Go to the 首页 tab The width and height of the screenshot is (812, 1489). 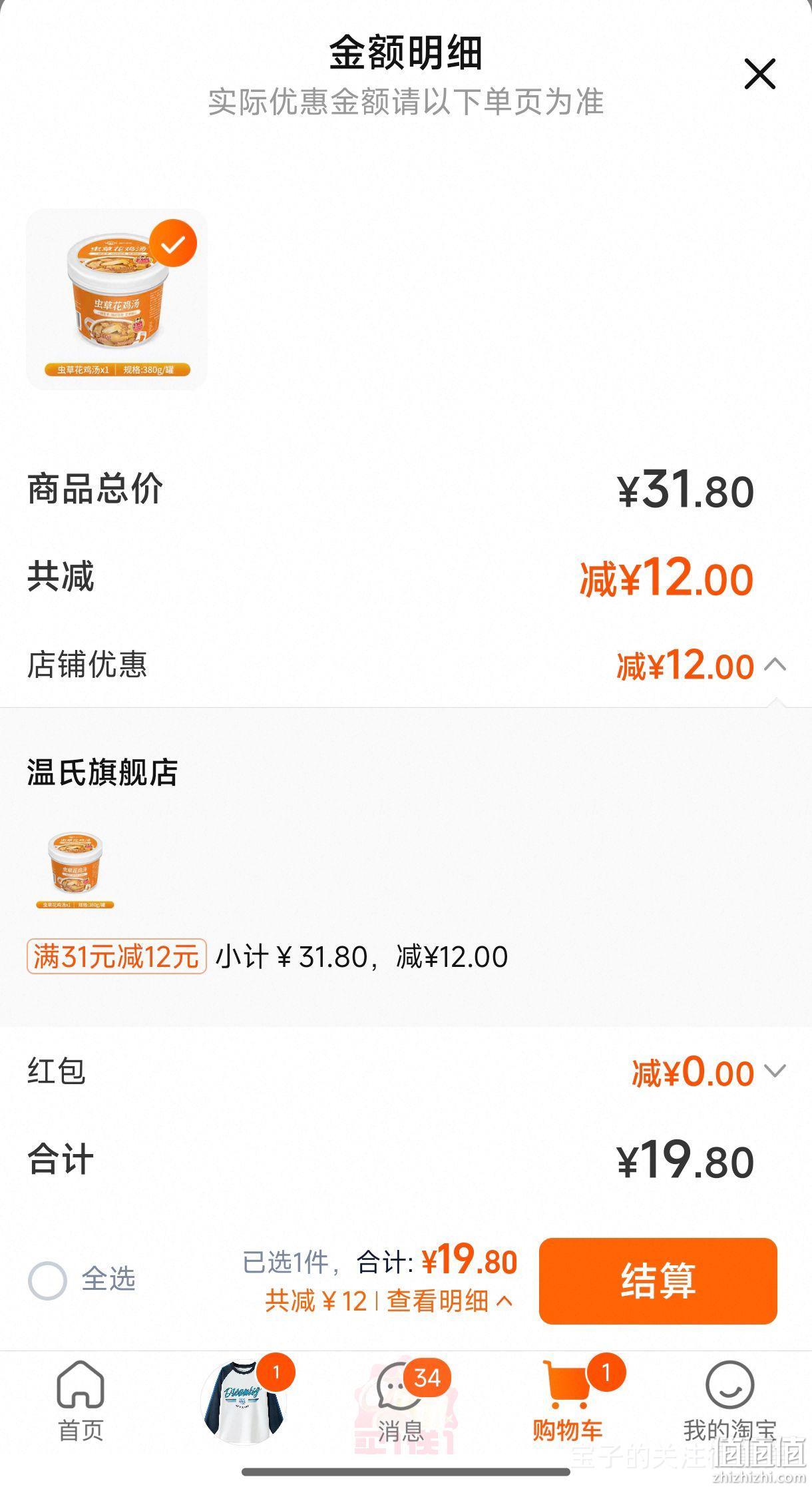(81, 1401)
